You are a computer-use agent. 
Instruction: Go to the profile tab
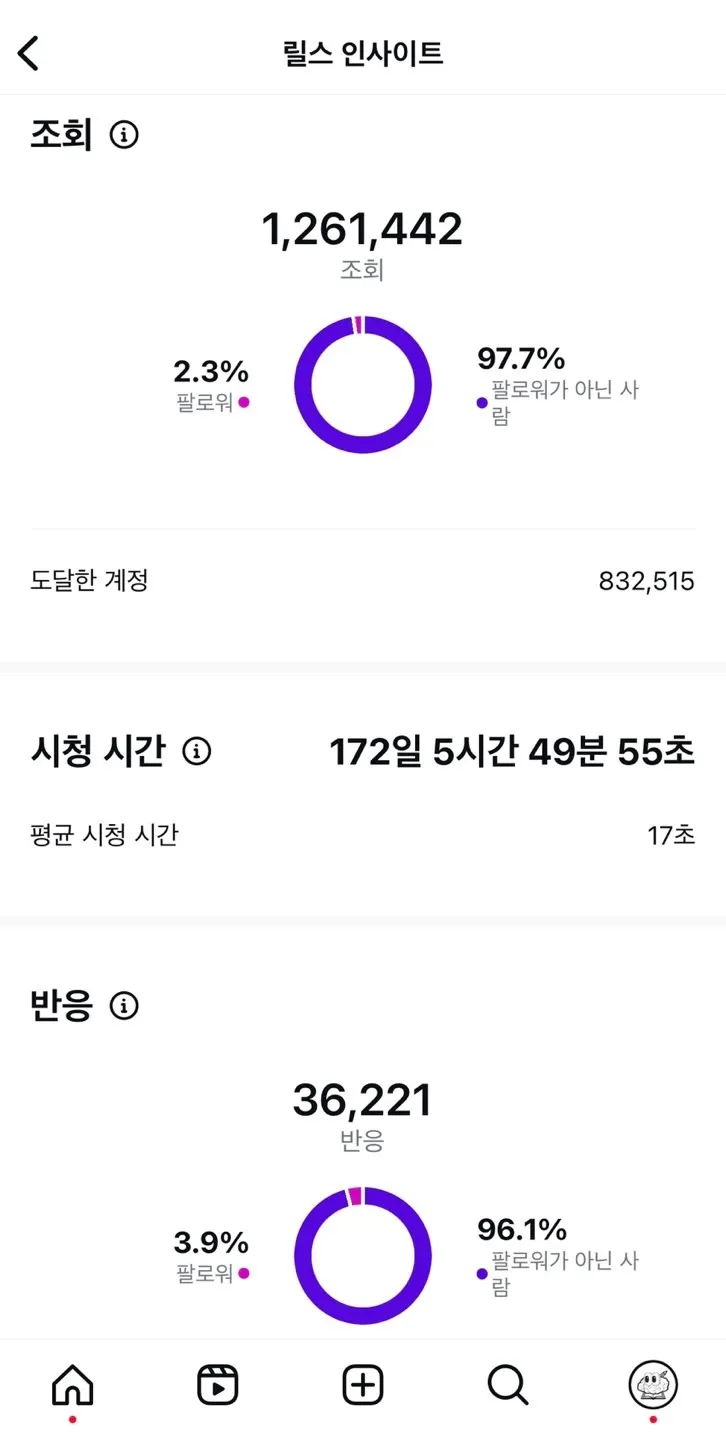(x=652, y=1385)
